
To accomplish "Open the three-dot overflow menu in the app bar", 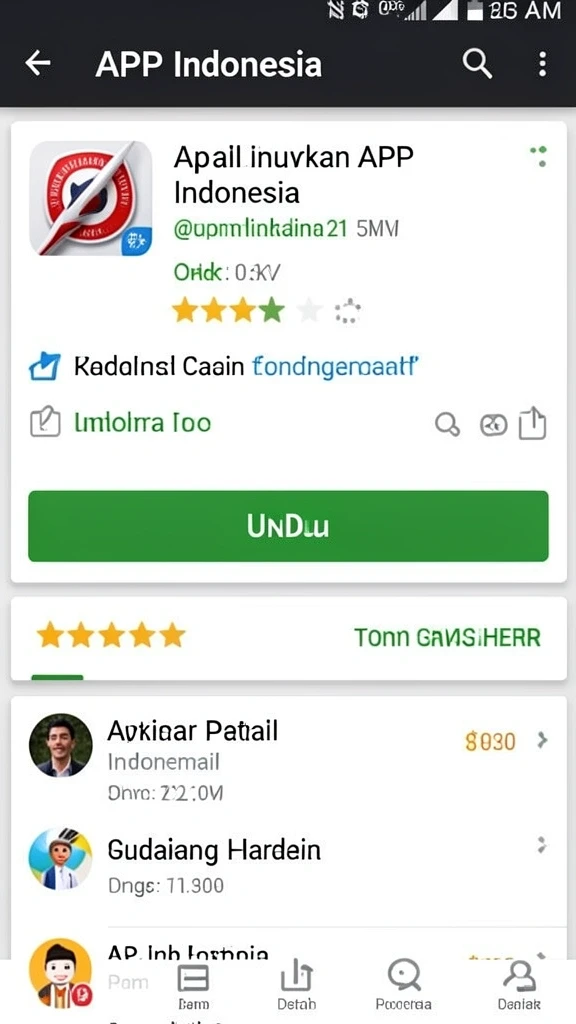I will click(x=542, y=64).
